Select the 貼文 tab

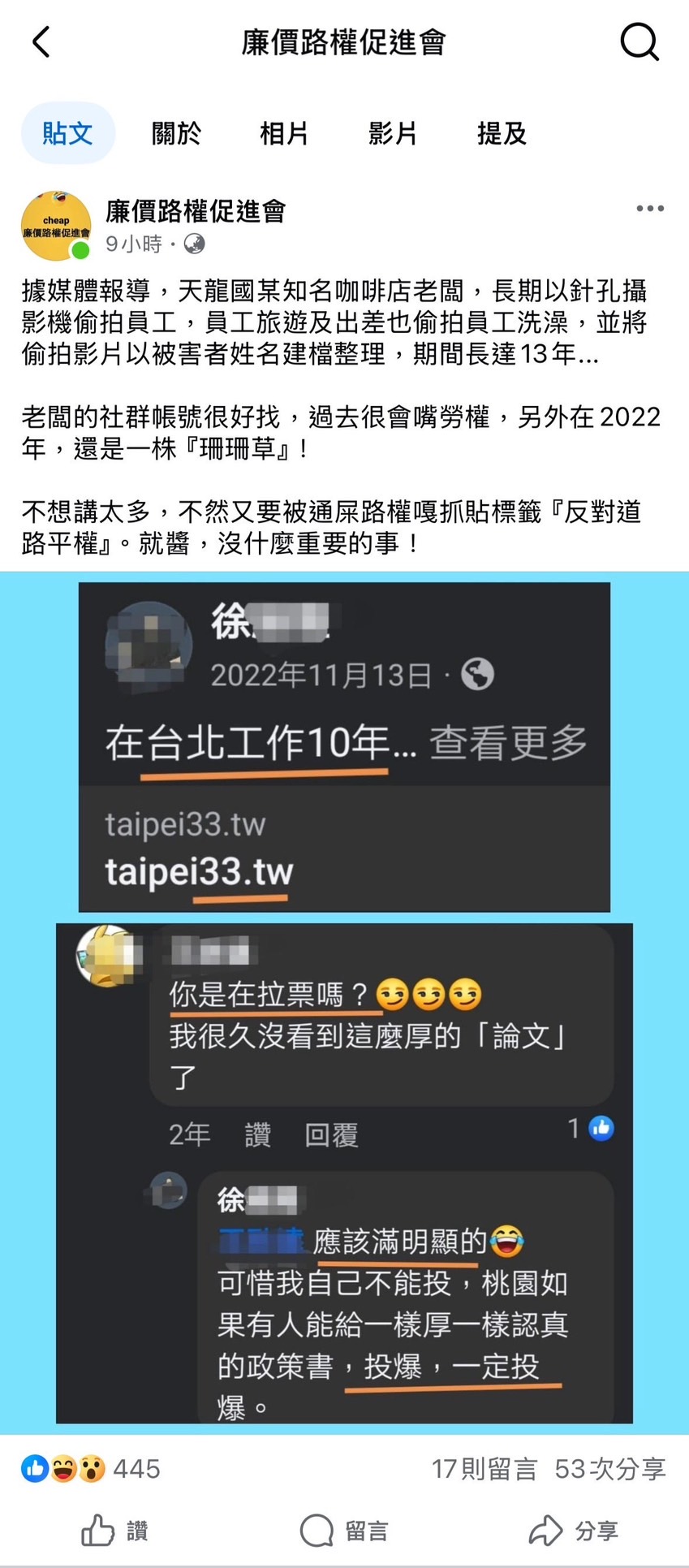67,133
